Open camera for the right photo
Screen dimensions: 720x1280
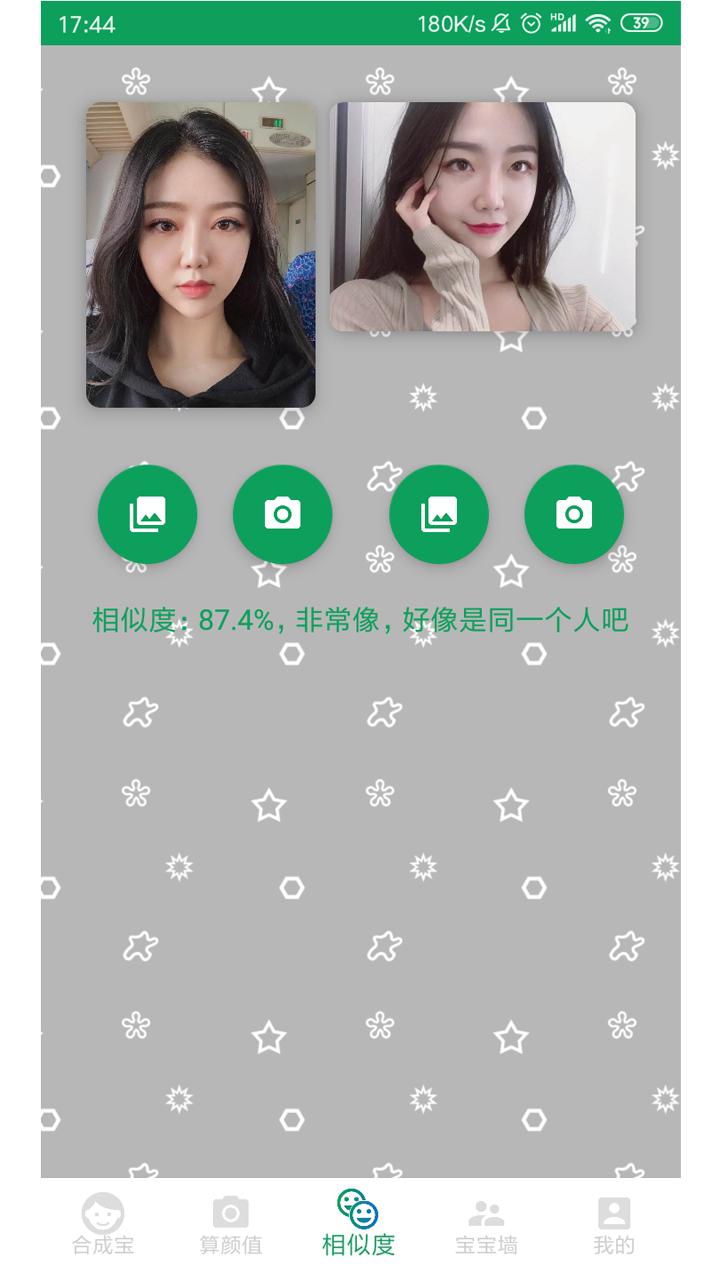coord(574,514)
